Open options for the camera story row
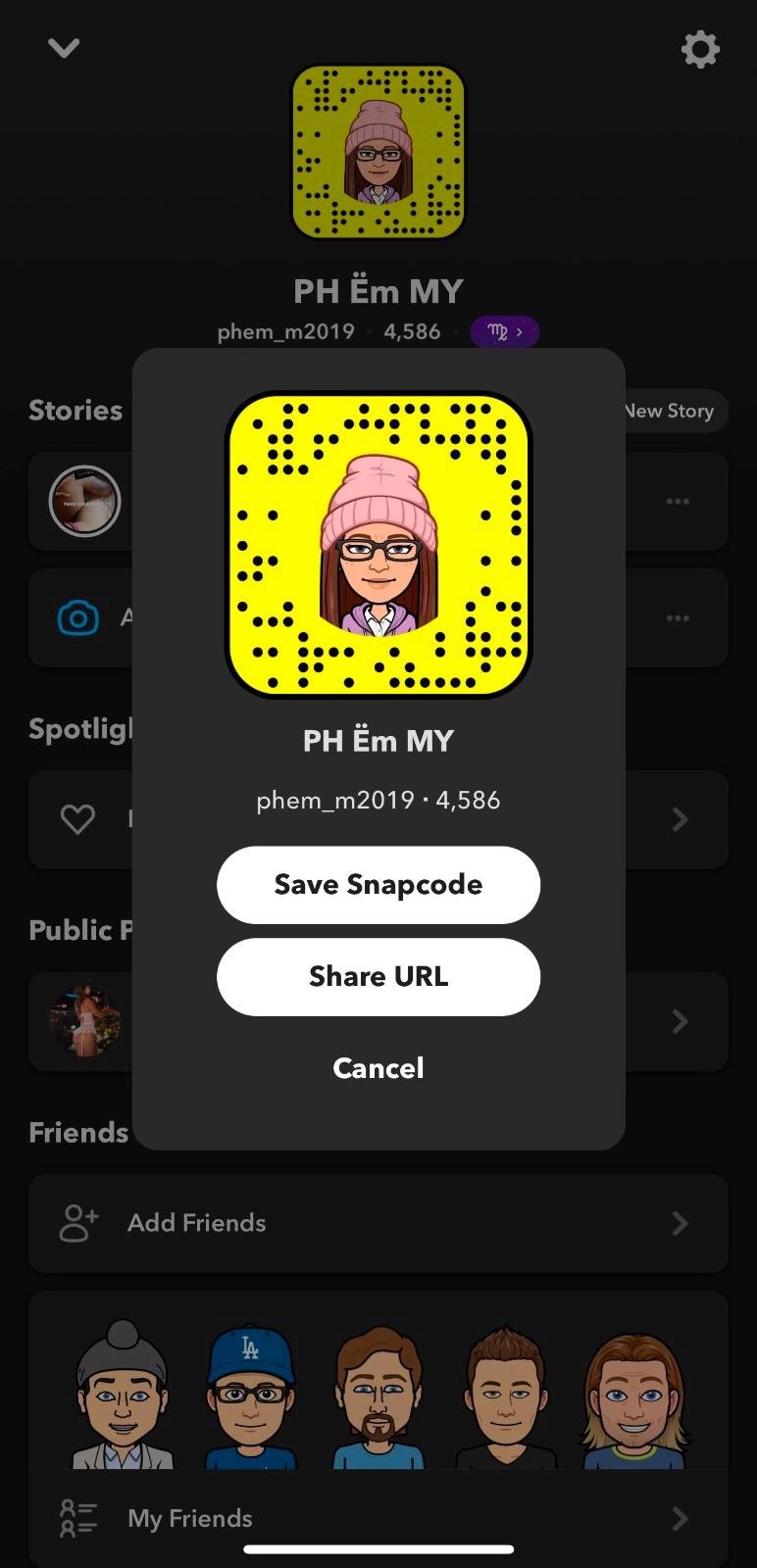Viewport: 757px width, 1568px height. pyautogui.click(x=677, y=618)
